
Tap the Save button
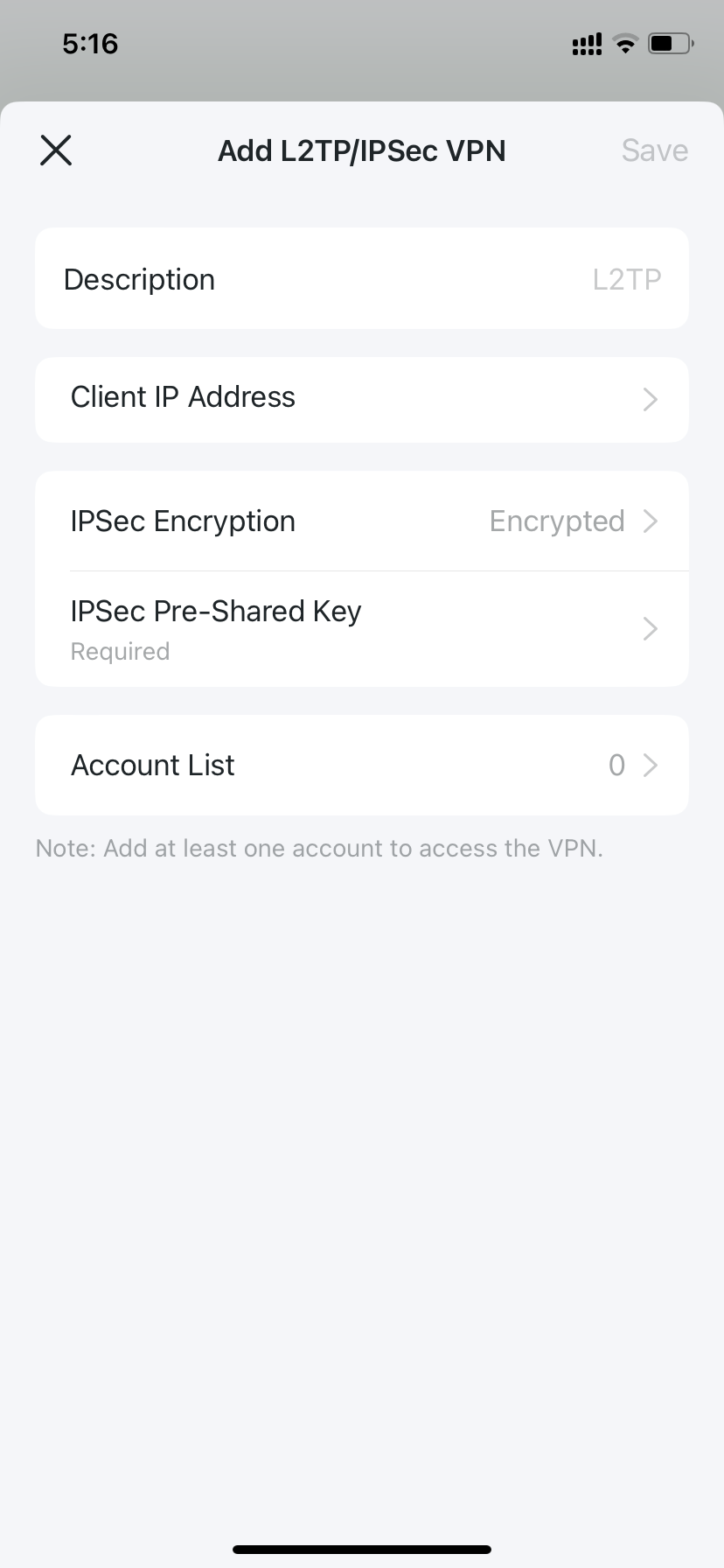click(654, 150)
